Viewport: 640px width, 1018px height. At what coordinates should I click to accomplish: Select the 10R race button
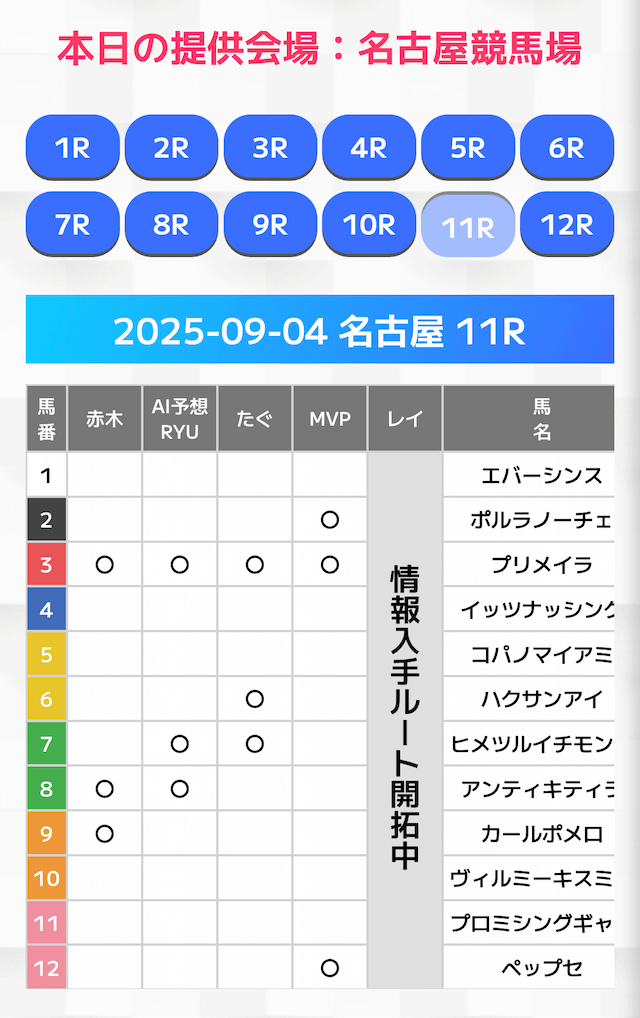coord(369,225)
